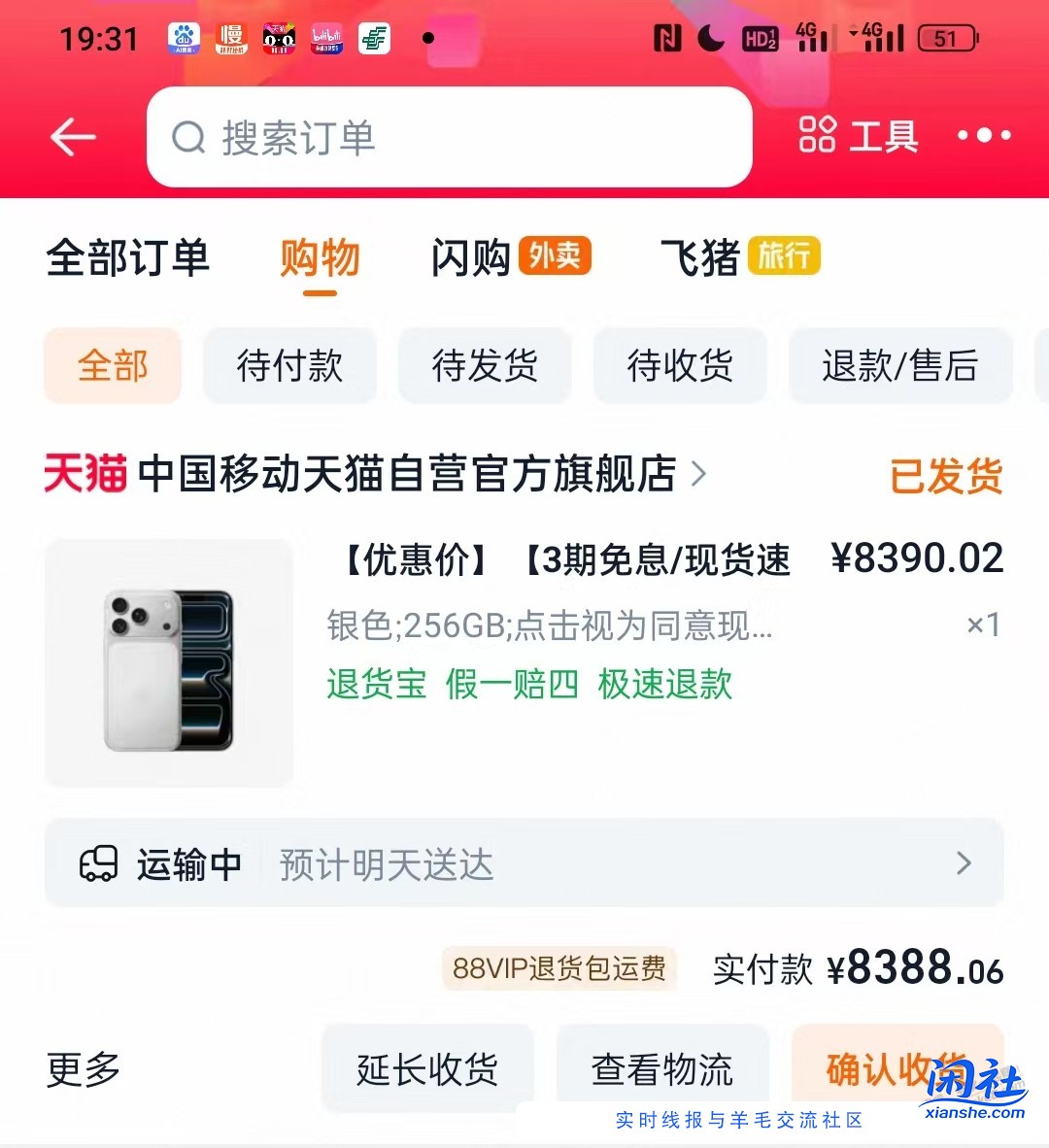Open the bilibili app icon in status bar

click(325, 37)
